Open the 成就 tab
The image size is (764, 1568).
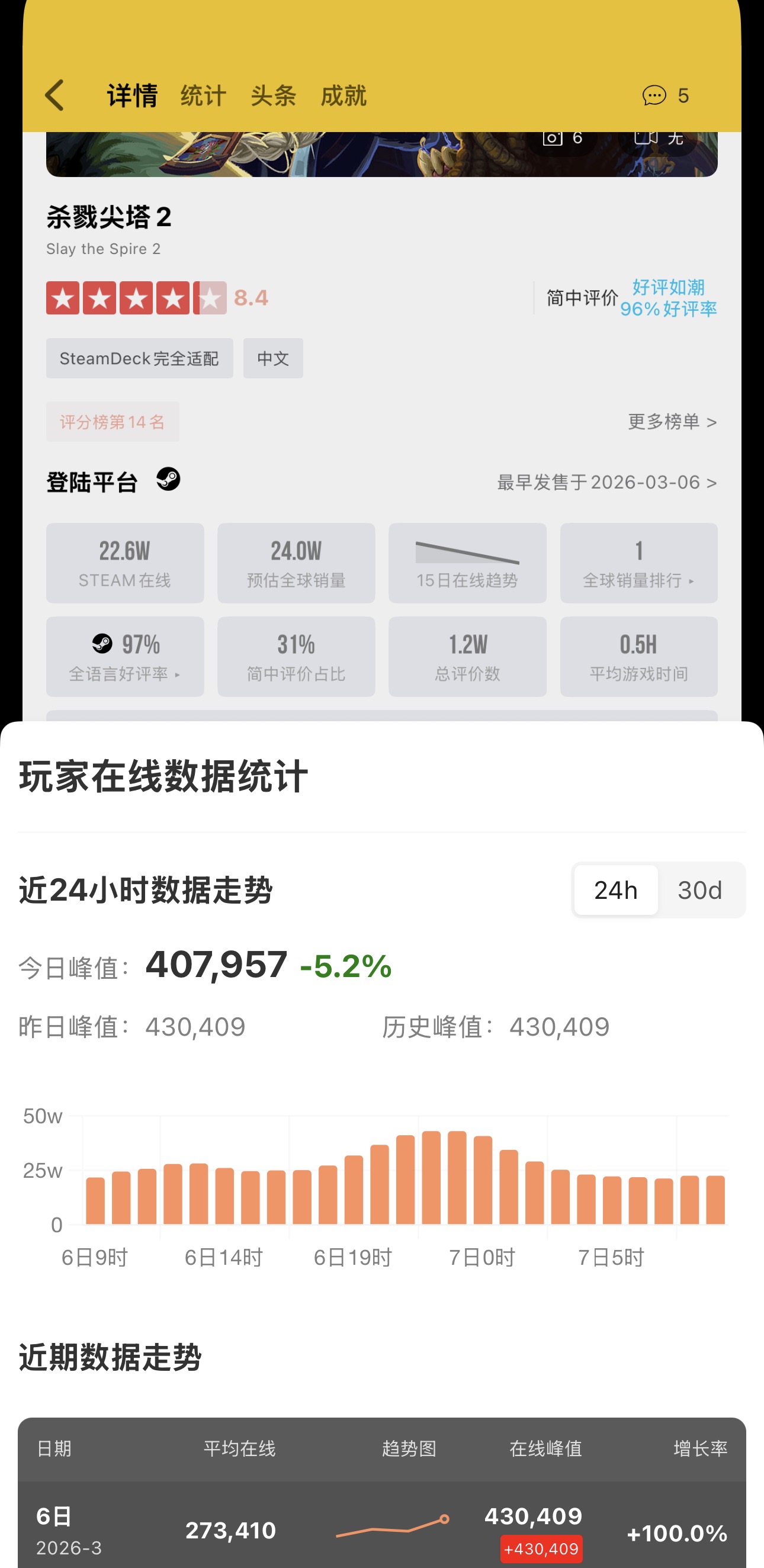tap(344, 95)
